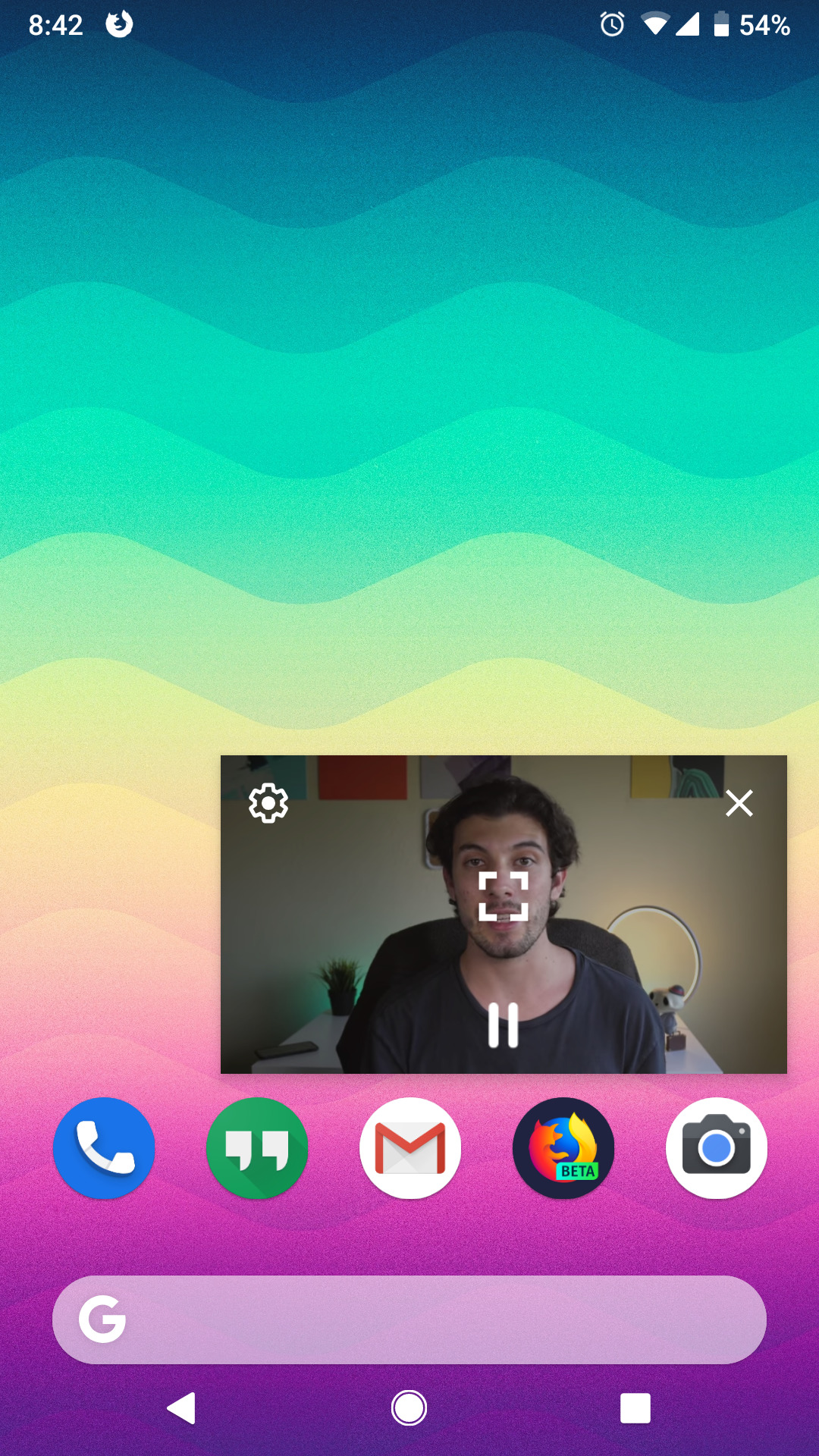Go back using the navigation bar
The height and width of the screenshot is (1456, 819).
click(x=182, y=1408)
